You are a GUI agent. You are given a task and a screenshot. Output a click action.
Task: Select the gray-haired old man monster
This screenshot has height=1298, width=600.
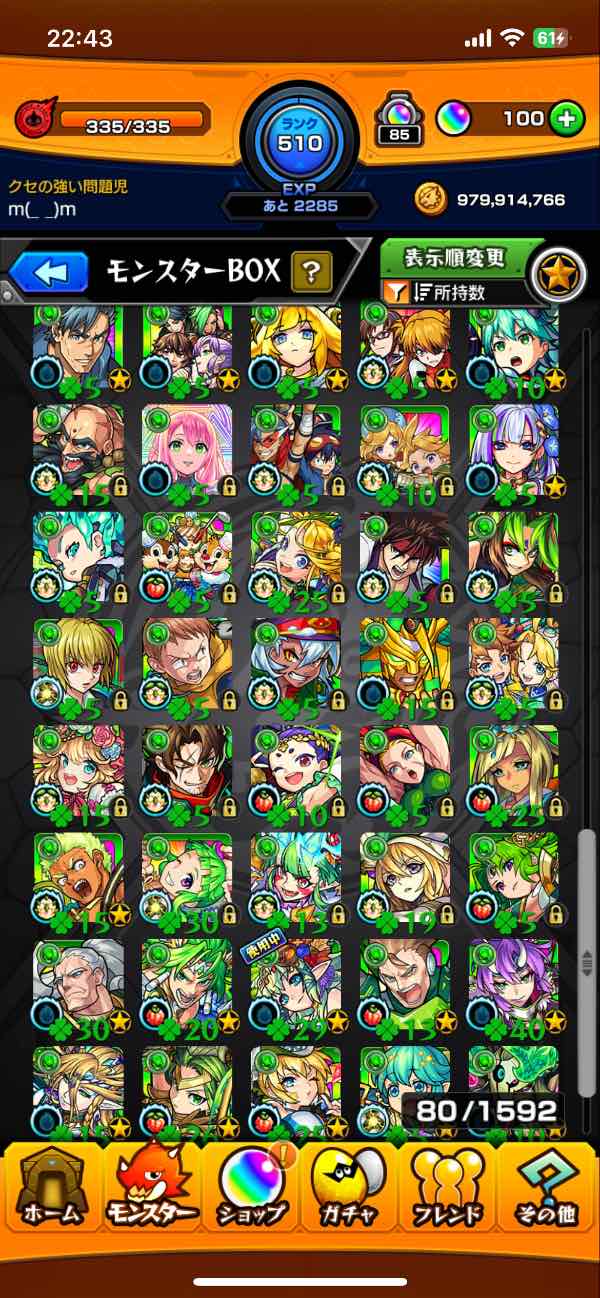[78, 985]
